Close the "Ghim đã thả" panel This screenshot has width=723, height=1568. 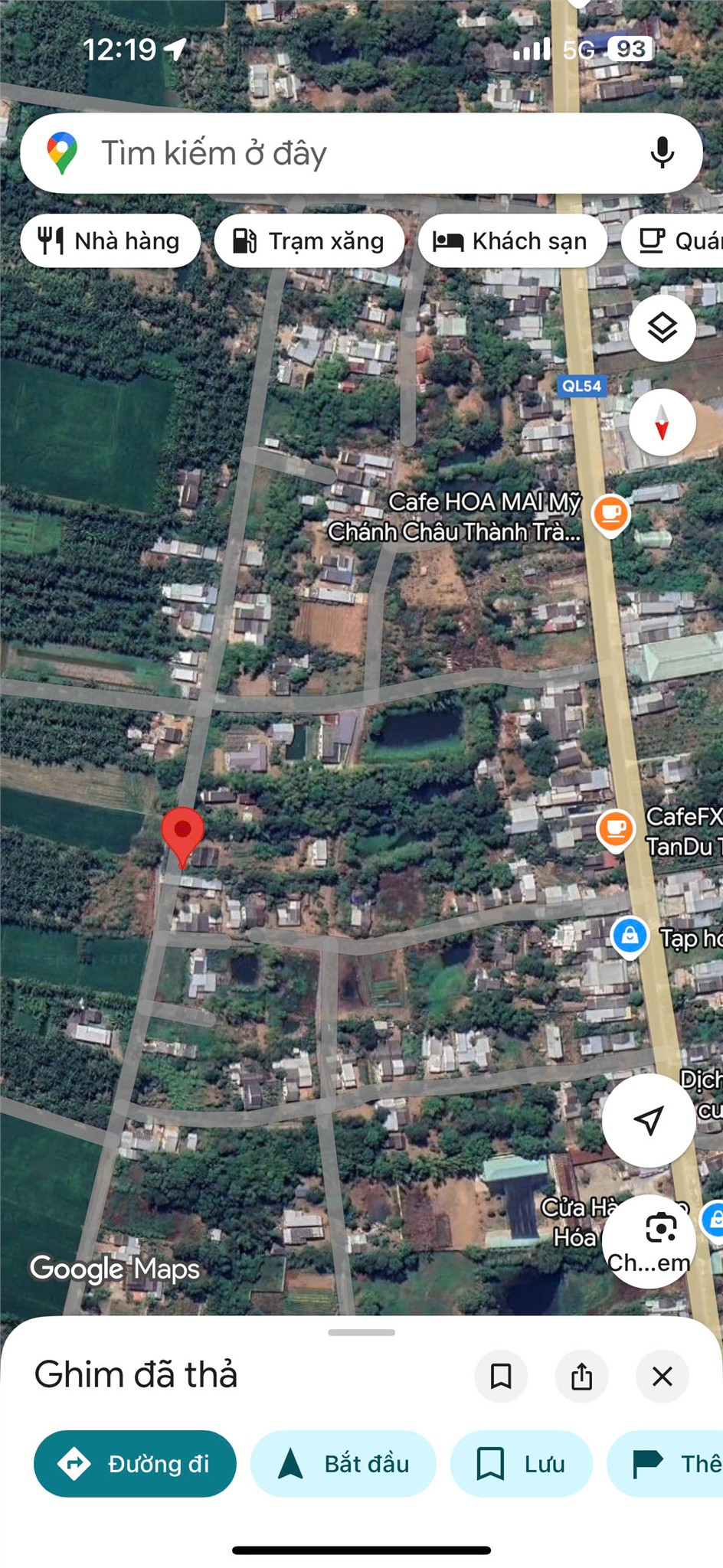point(662,1376)
